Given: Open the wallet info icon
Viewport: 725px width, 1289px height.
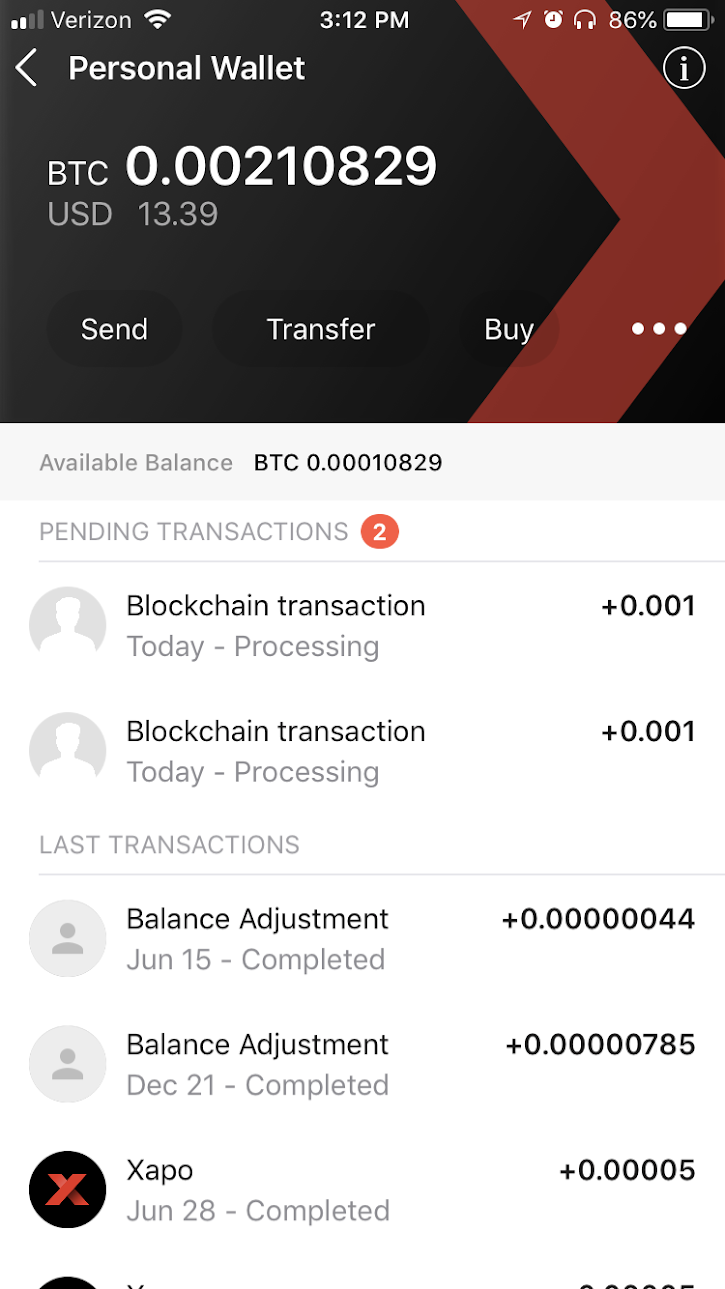Looking at the screenshot, I should (684, 68).
